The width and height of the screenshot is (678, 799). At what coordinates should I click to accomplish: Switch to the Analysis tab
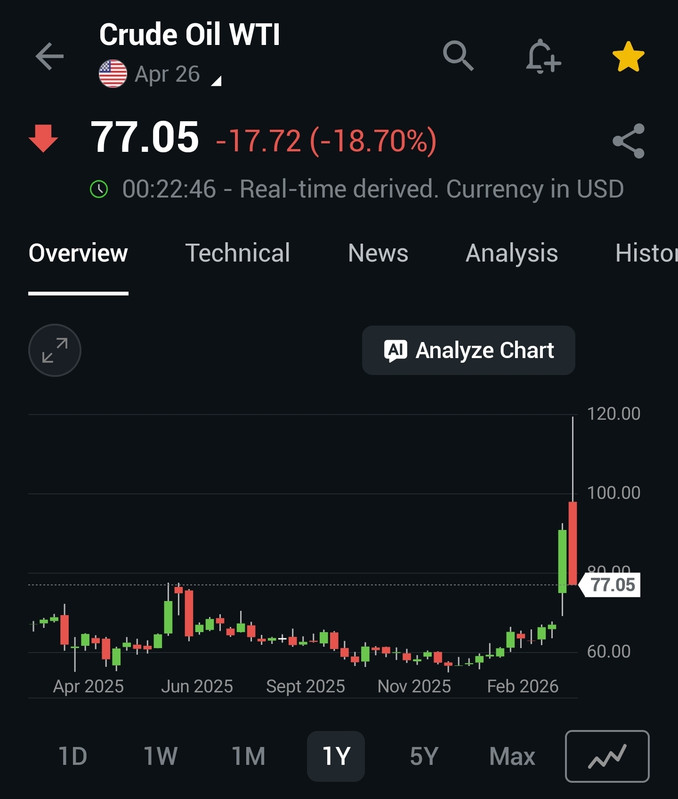click(x=511, y=253)
